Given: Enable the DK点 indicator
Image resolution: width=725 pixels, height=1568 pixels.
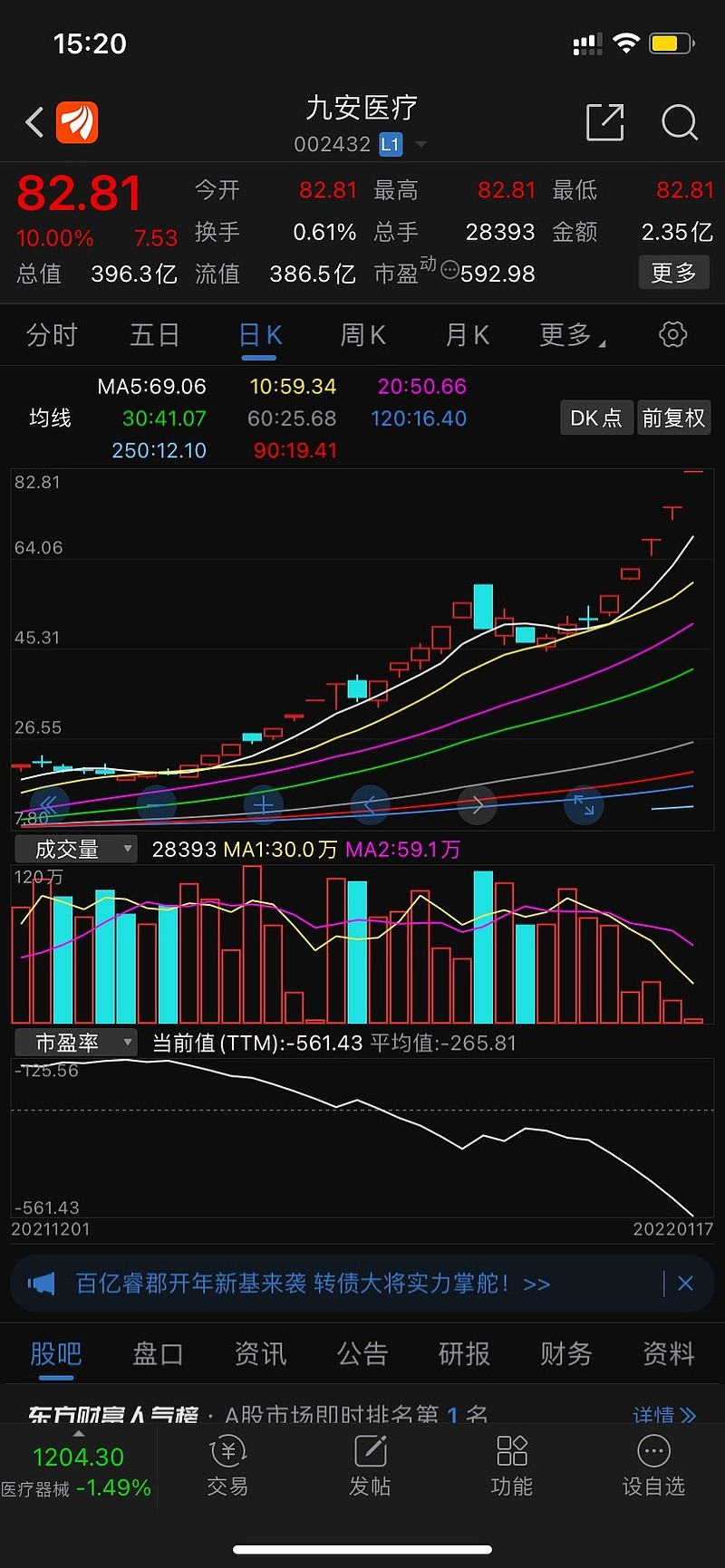Looking at the screenshot, I should point(595,418).
